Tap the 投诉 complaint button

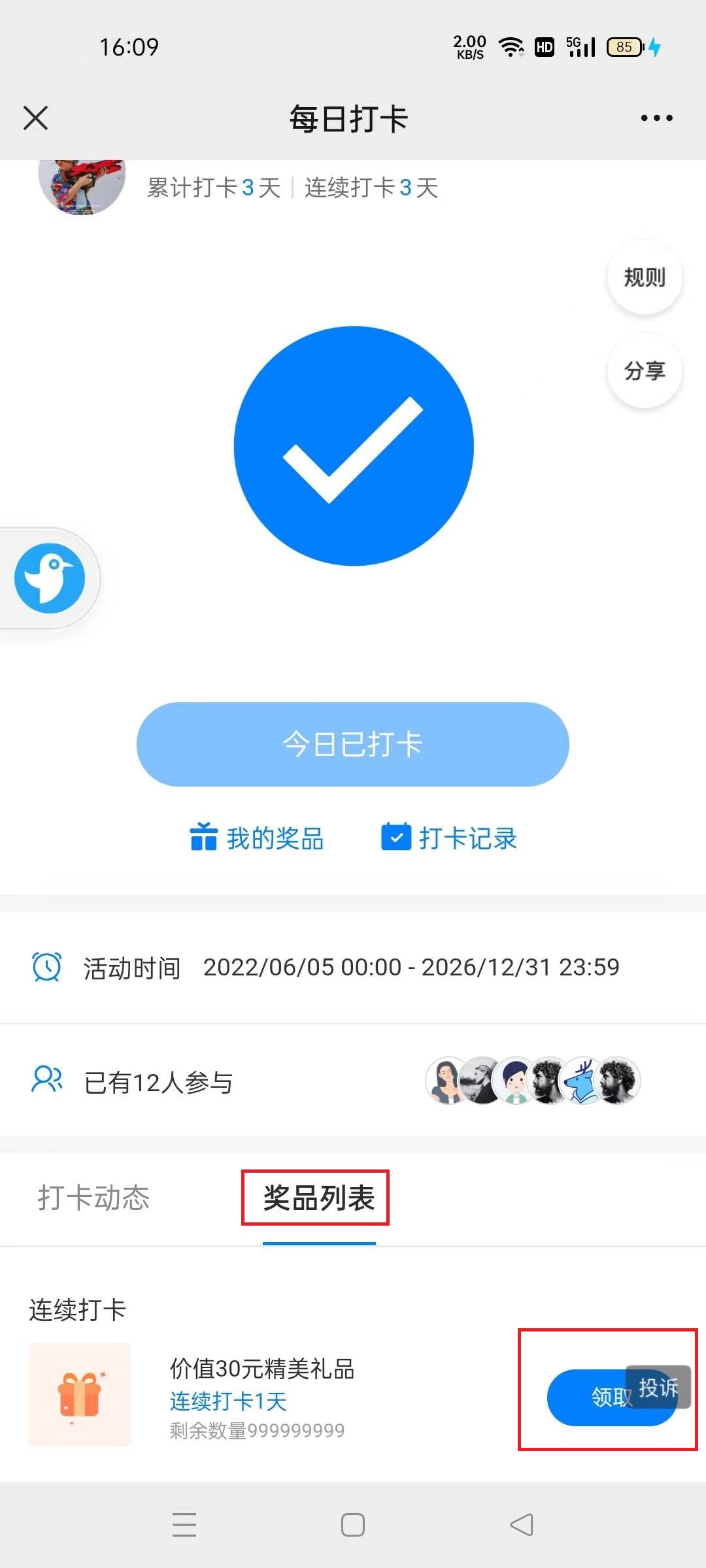pos(659,1386)
